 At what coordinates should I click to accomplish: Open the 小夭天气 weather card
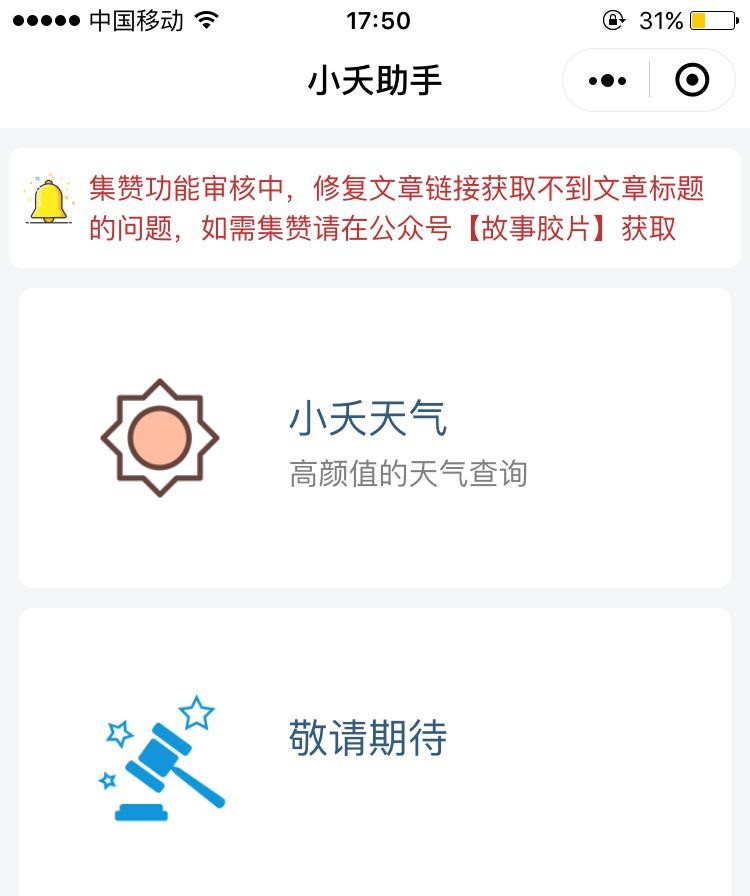click(375, 438)
